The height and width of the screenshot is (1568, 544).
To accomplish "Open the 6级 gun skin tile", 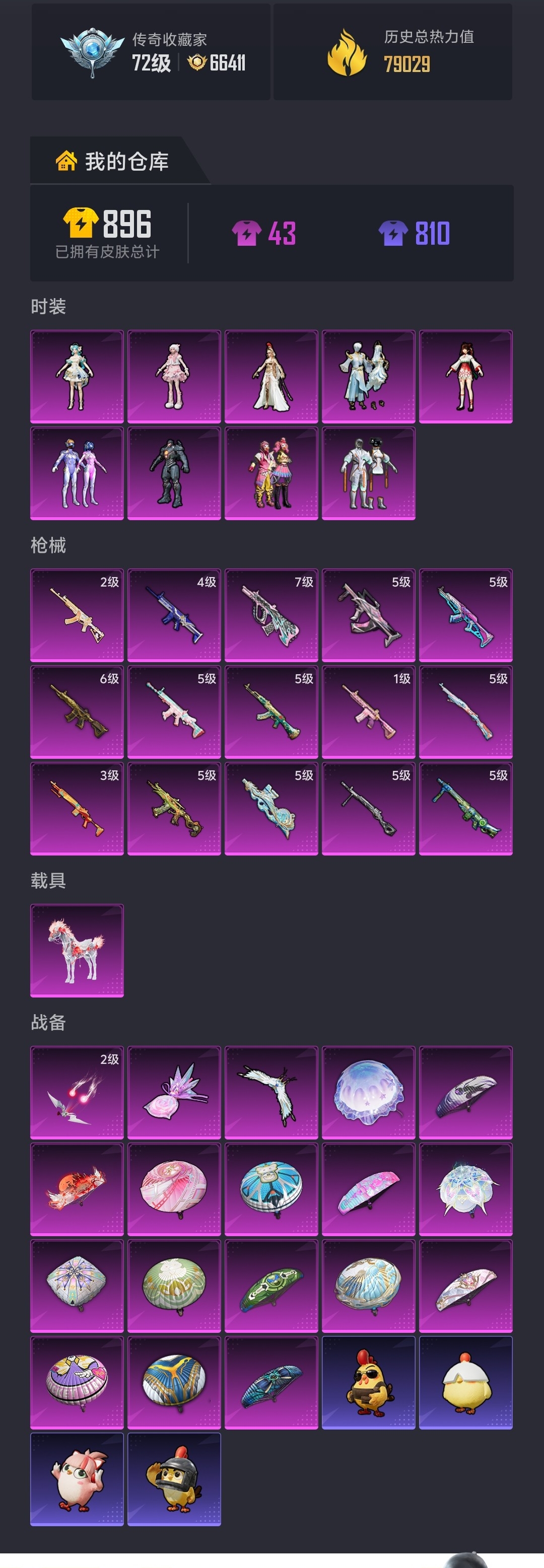I will 77,711.
